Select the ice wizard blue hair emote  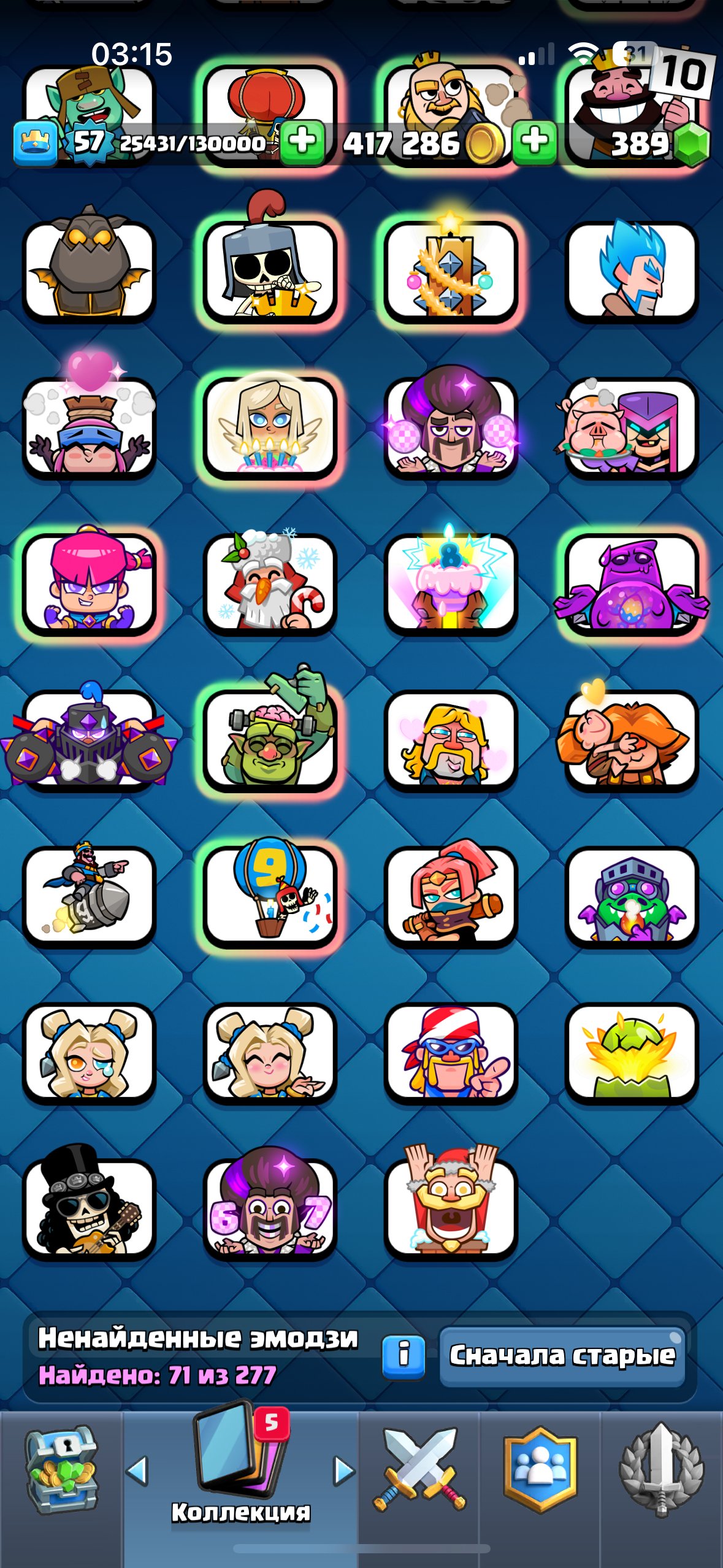tap(632, 271)
